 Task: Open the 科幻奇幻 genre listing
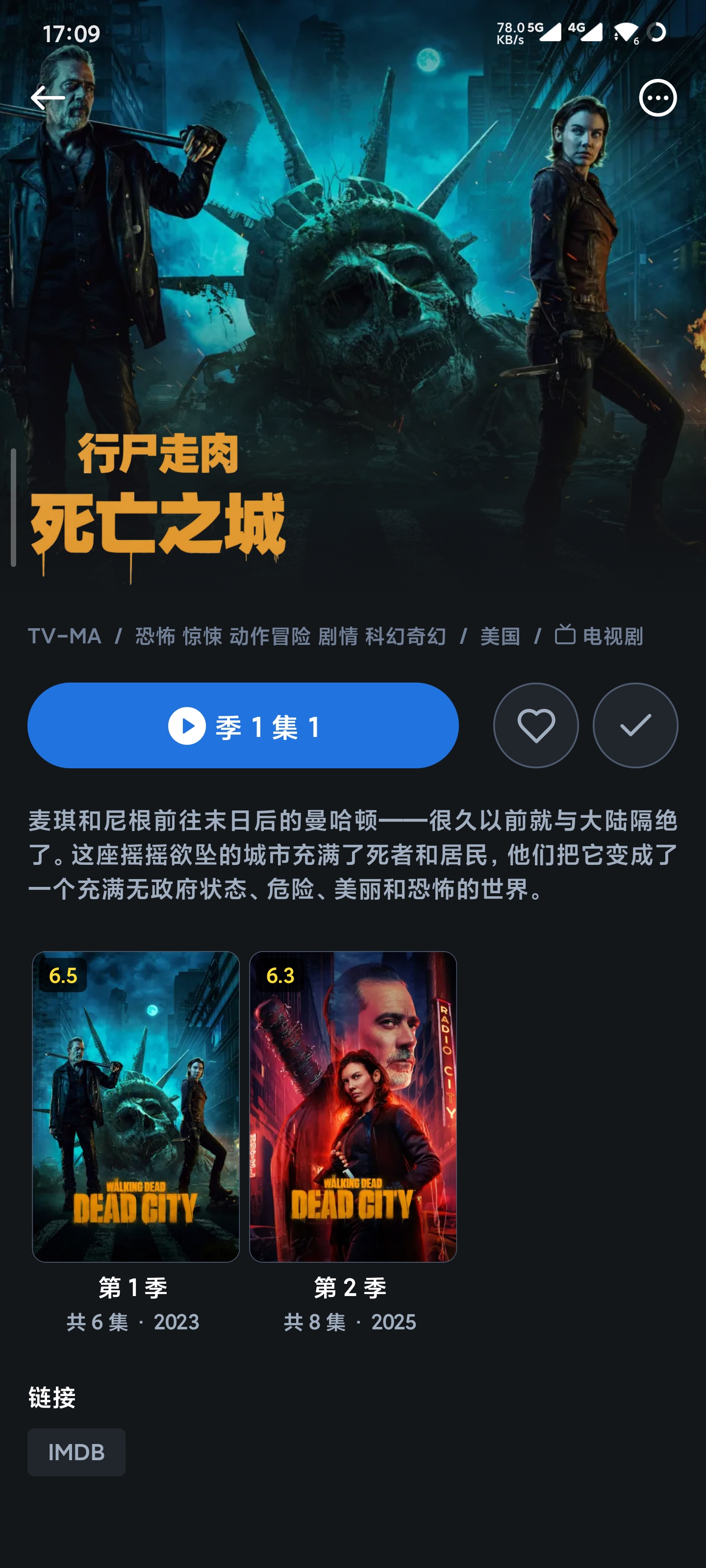(407, 637)
